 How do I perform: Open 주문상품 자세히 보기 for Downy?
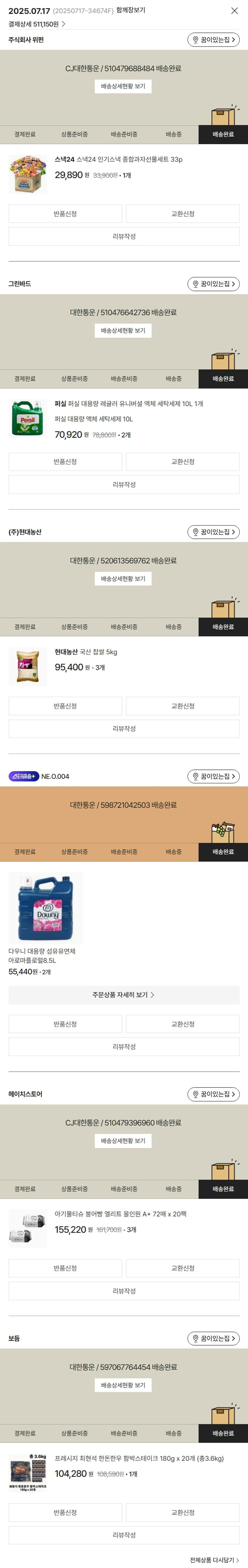coord(124,994)
